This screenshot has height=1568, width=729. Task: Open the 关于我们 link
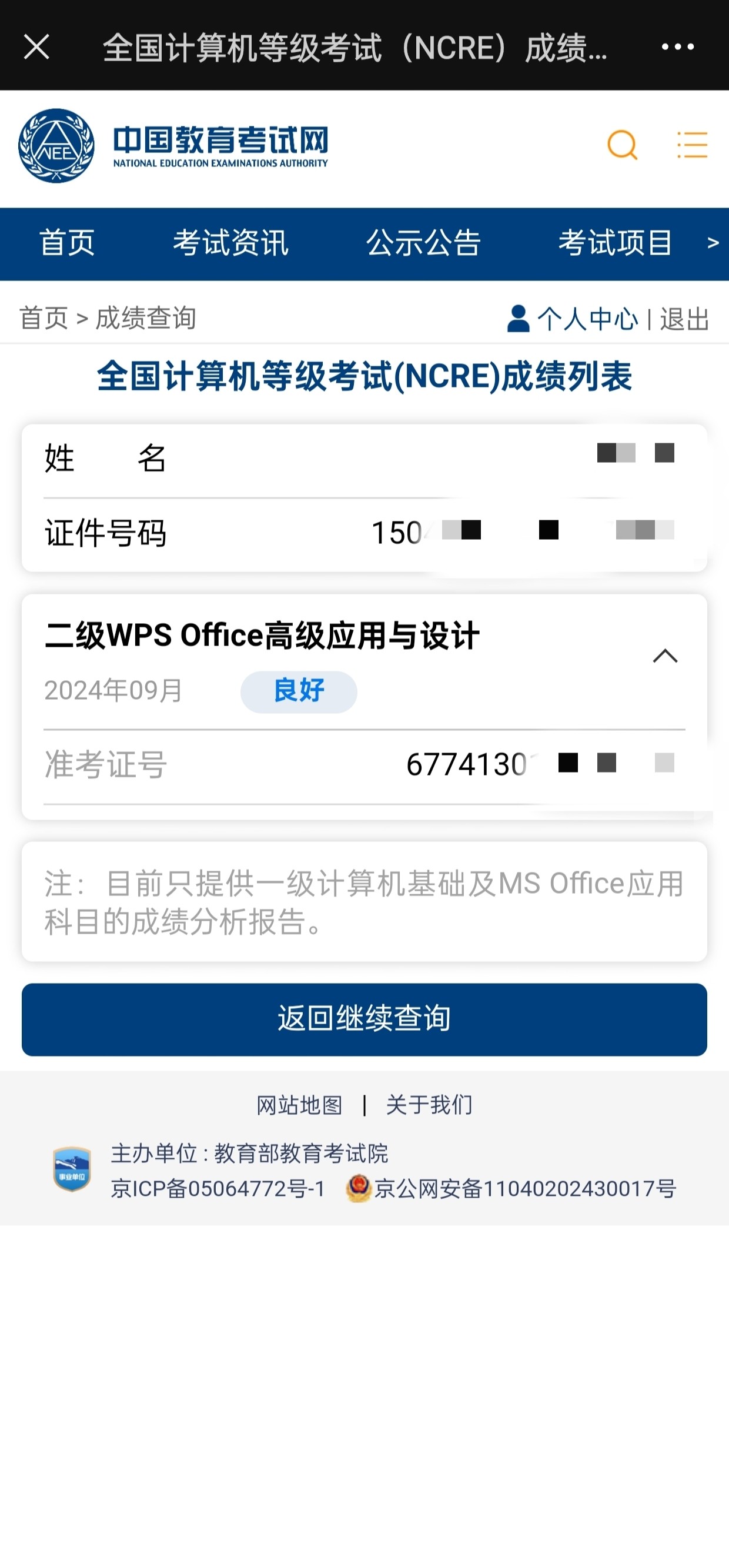(429, 1105)
